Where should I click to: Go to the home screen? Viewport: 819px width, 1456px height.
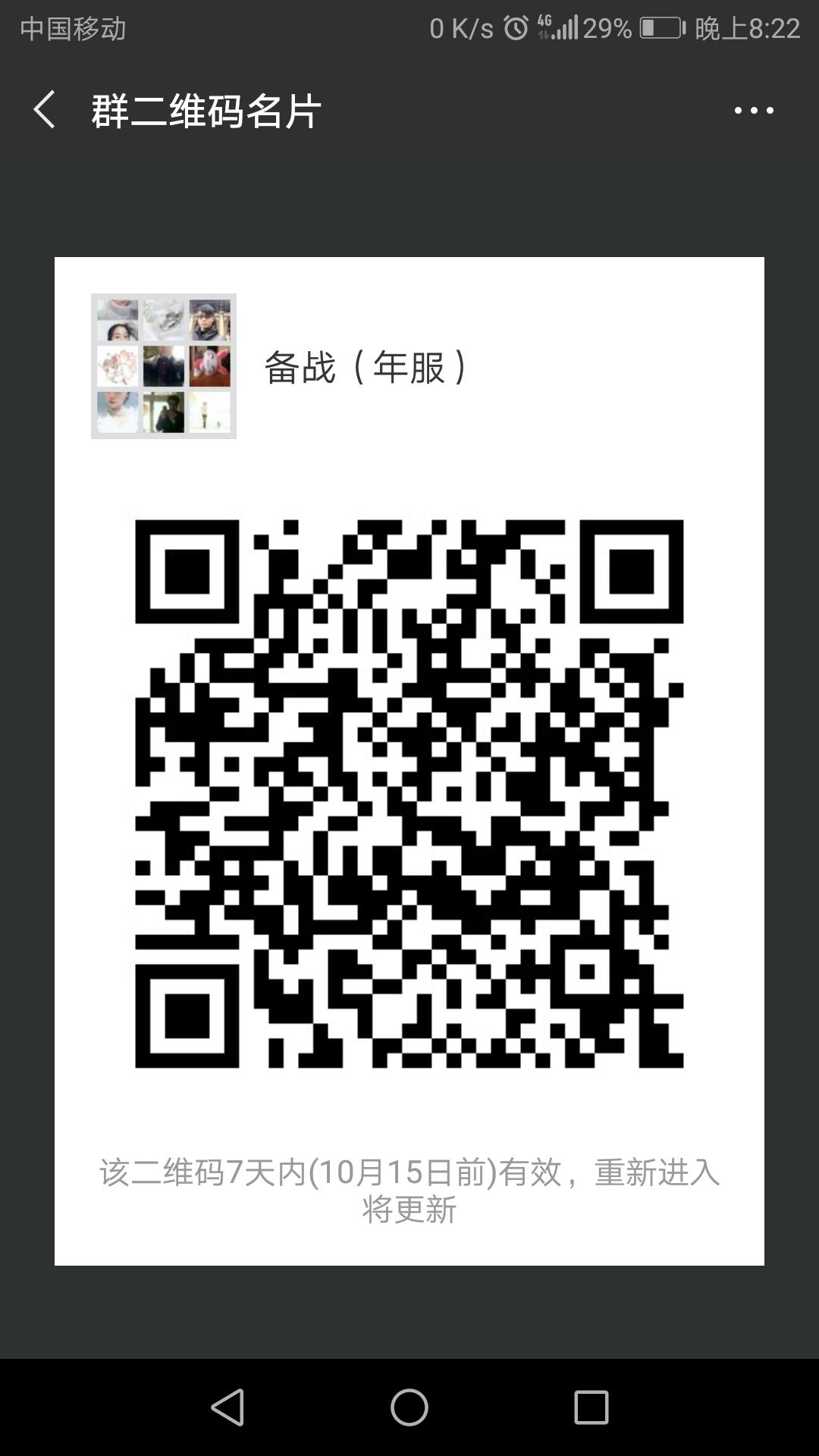click(x=409, y=1407)
